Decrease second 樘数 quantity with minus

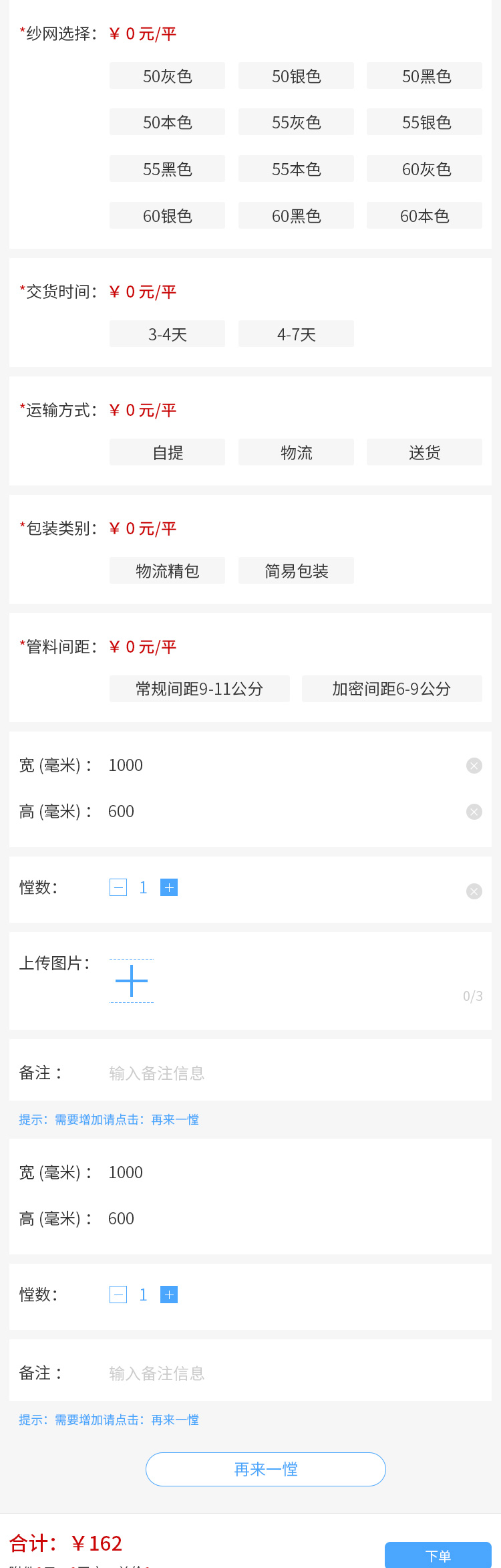(x=118, y=1295)
